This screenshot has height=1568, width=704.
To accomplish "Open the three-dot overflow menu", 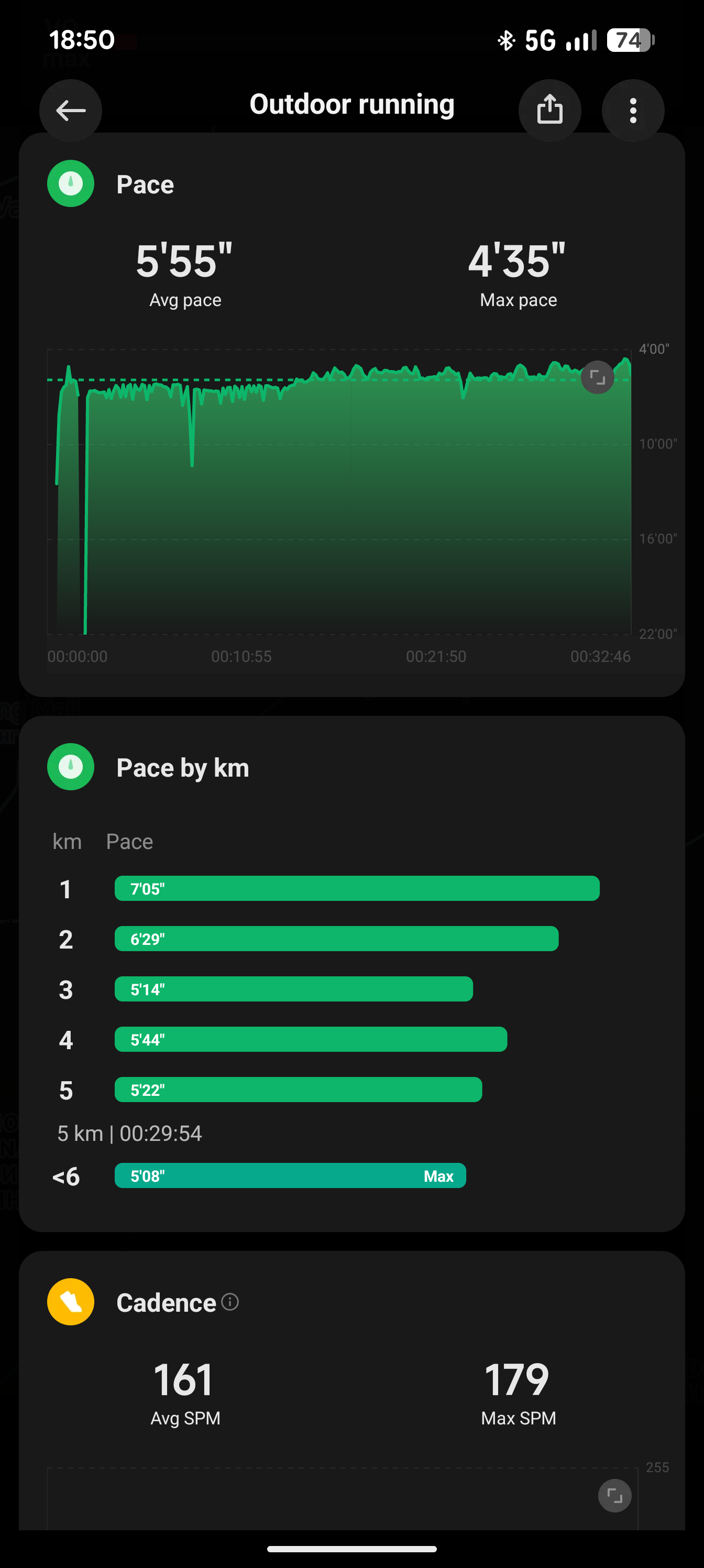I will click(x=633, y=110).
